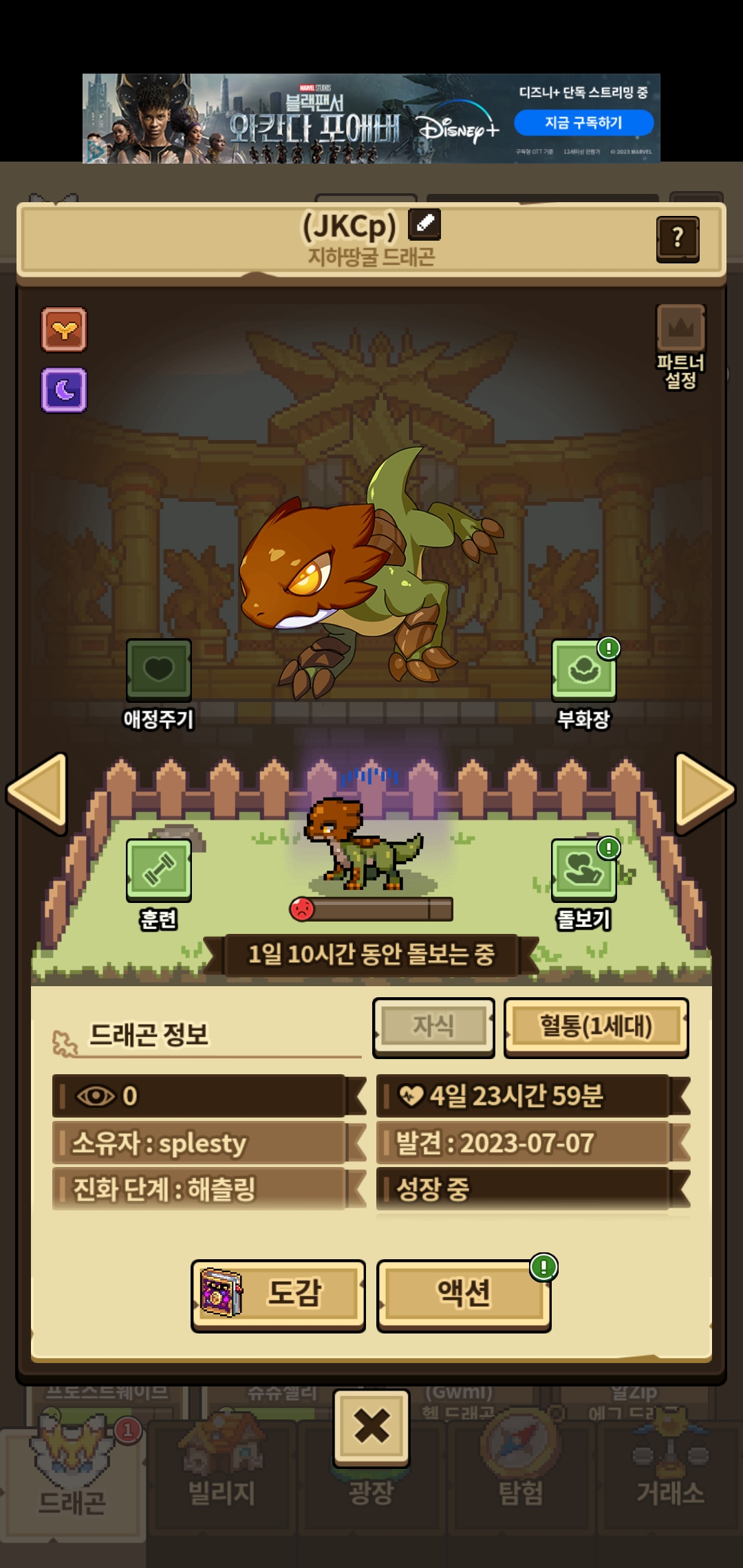Tap the 애정주기 heart button
This screenshot has height=1568, width=743.
[159, 684]
